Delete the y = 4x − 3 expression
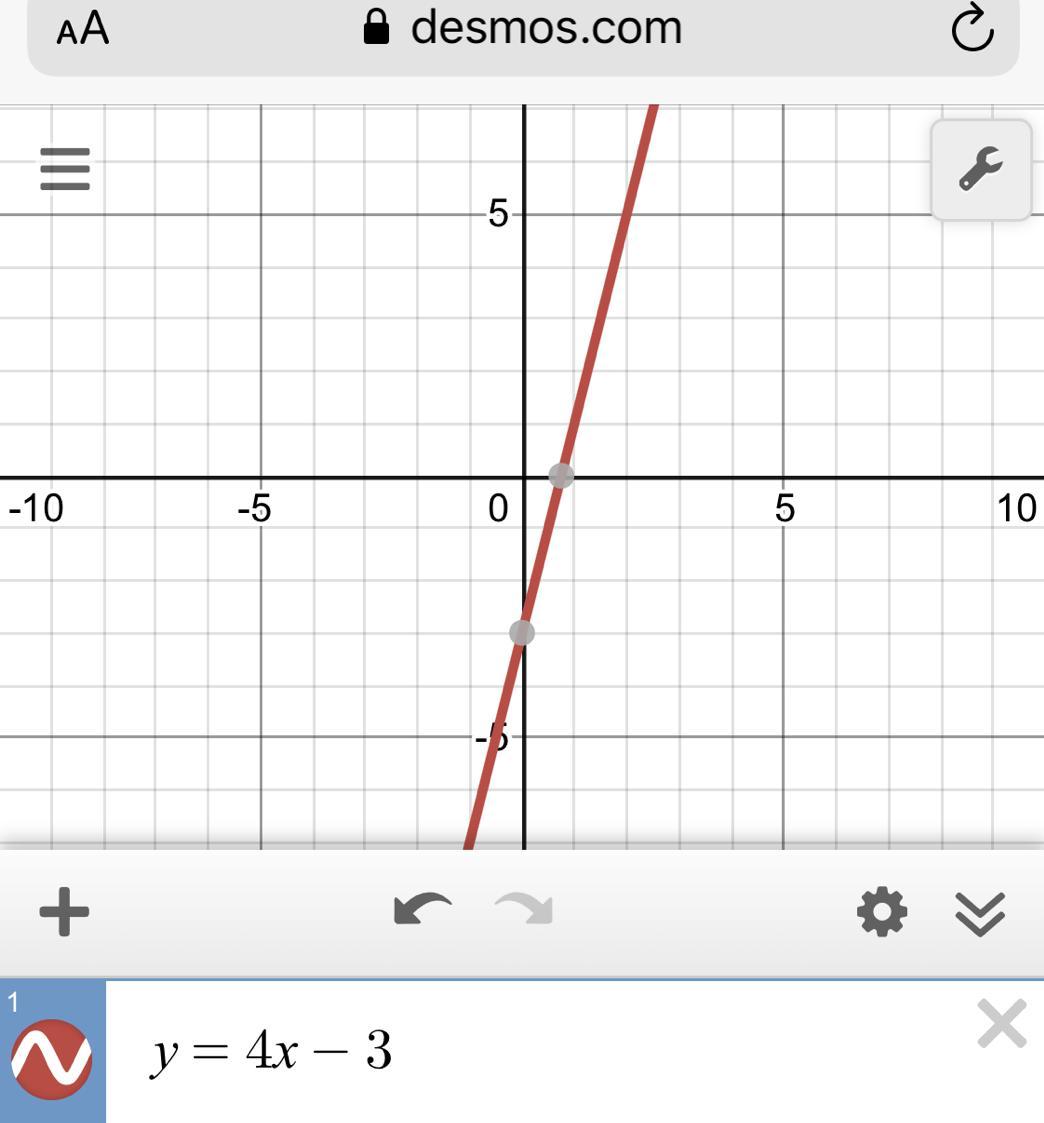This screenshot has height=1123, width=1044. click(x=1001, y=1024)
